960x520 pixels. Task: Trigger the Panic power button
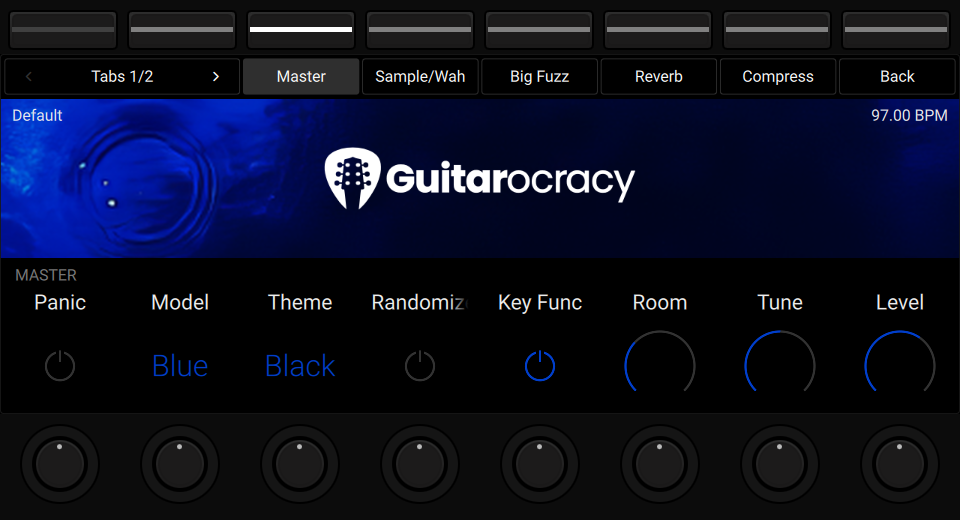(x=60, y=366)
